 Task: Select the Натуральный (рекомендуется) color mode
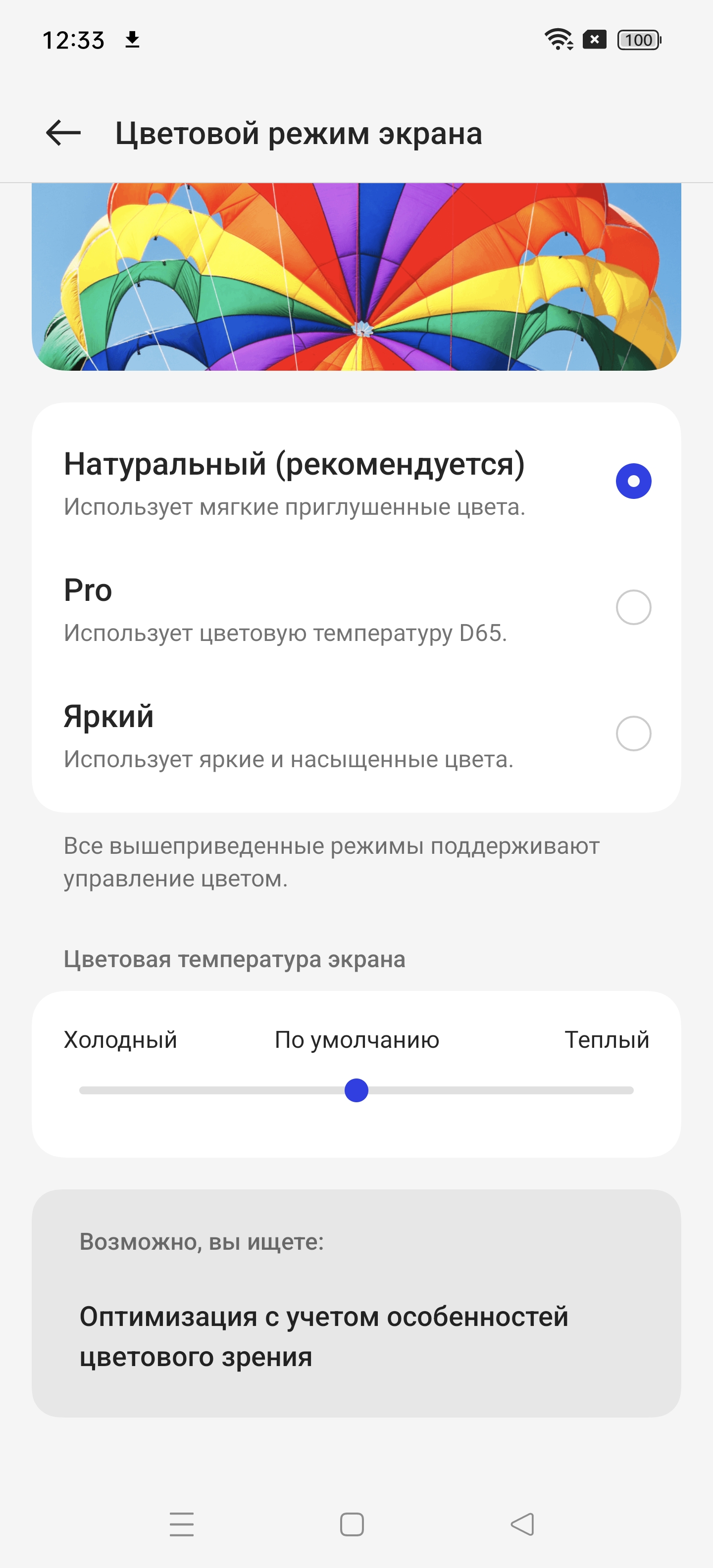click(x=633, y=482)
